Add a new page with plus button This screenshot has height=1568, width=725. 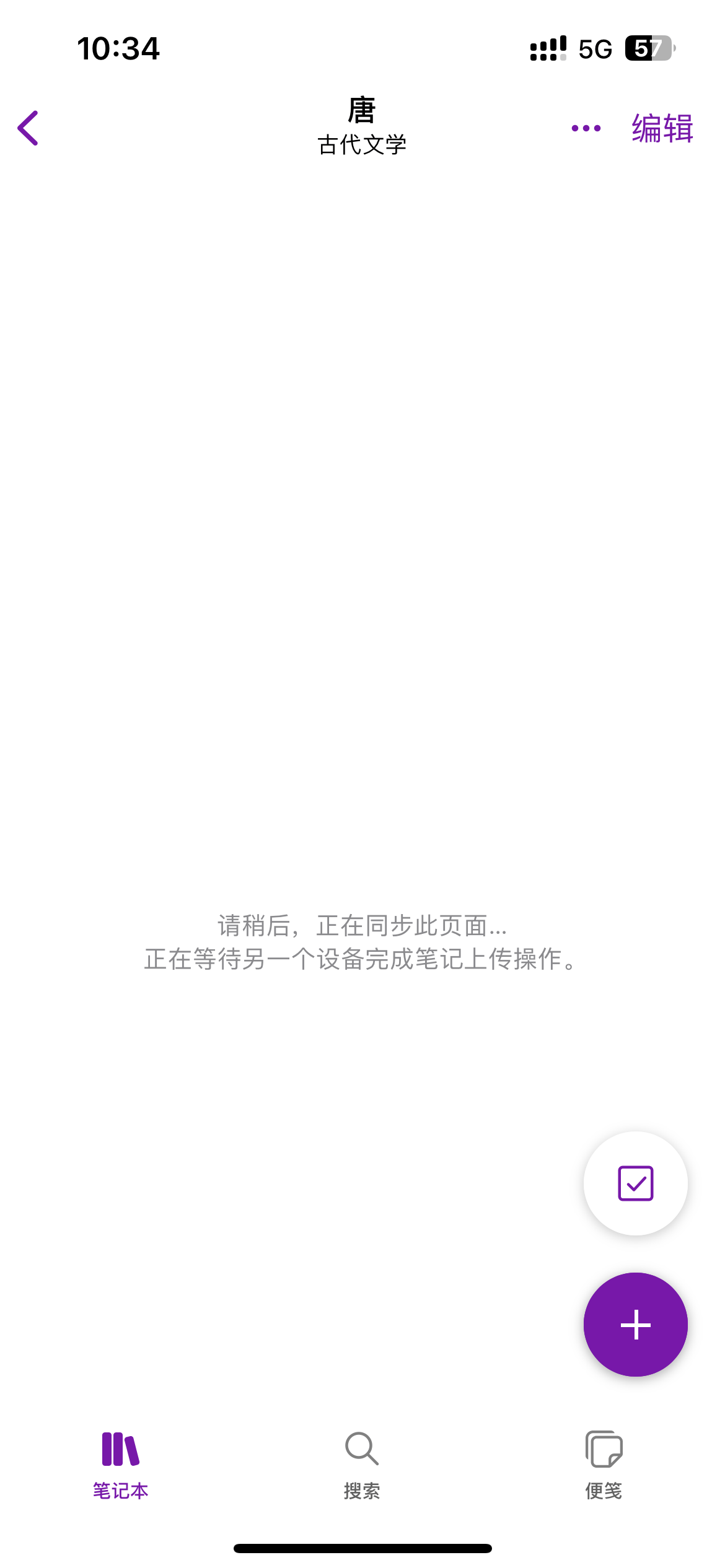coord(635,1325)
